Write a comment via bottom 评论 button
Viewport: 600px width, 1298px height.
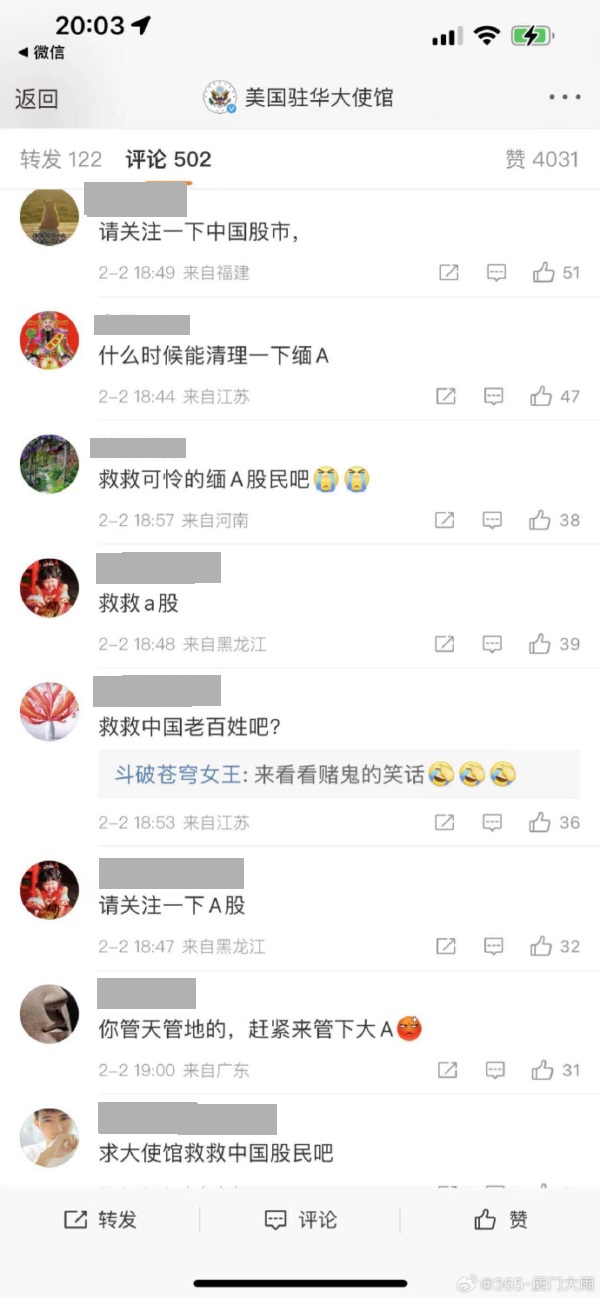coord(300,1219)
